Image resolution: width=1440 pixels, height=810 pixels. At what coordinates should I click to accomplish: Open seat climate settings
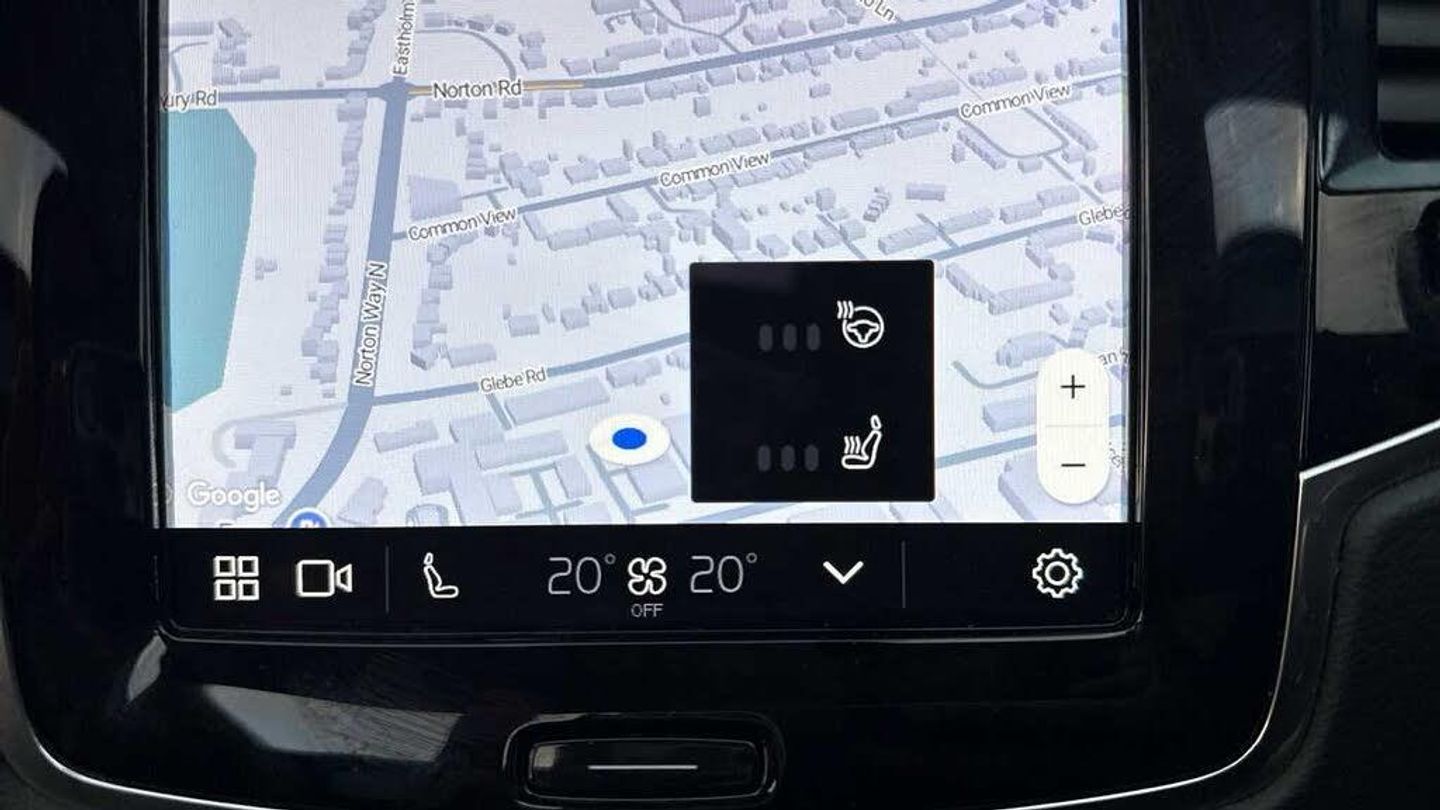[440, 578]
